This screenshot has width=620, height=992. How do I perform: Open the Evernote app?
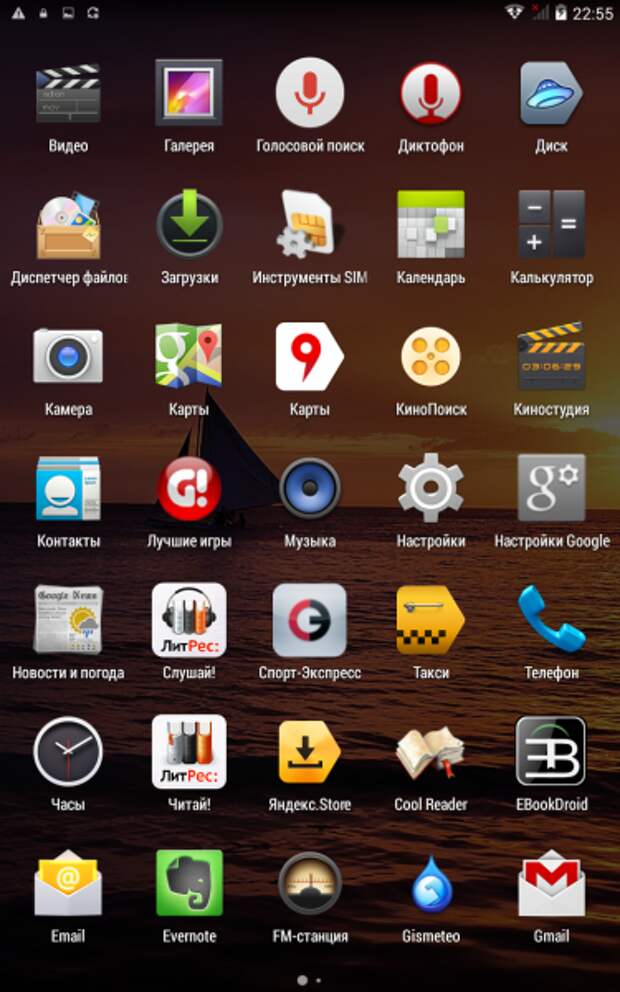pos(189,884)
